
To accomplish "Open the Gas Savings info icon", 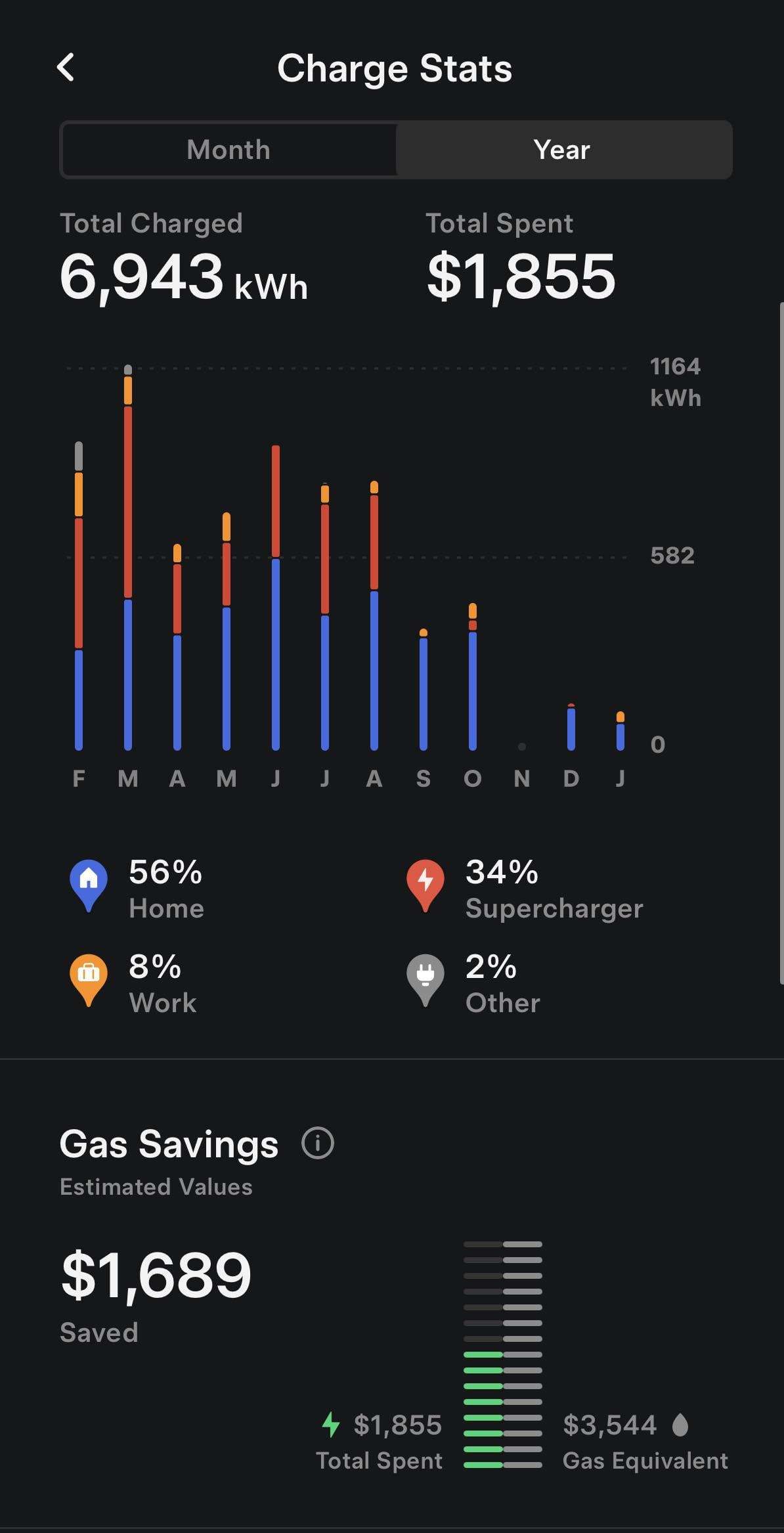I will click(x=317, y=1144).
